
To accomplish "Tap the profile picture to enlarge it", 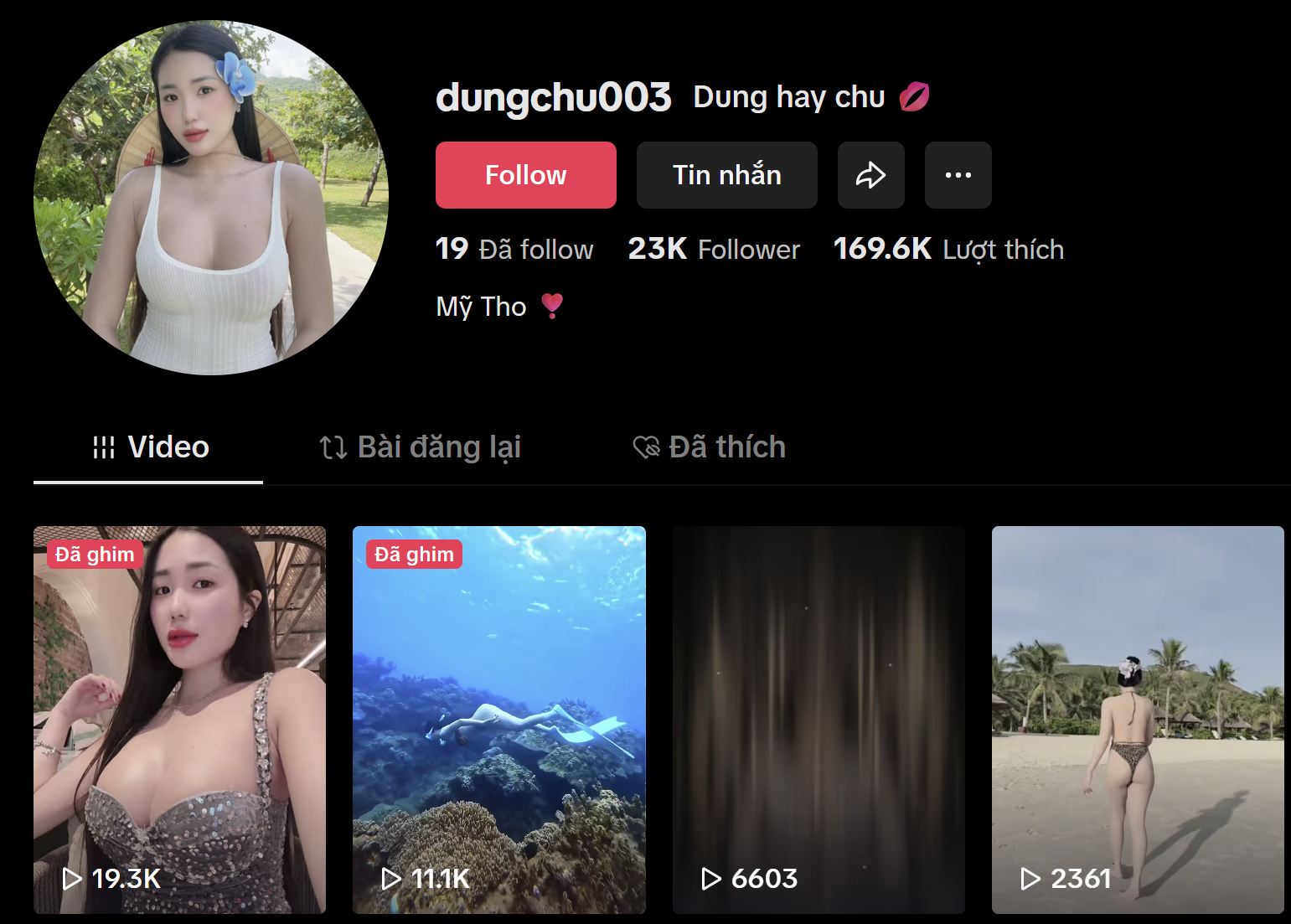I will click(211, 198).
